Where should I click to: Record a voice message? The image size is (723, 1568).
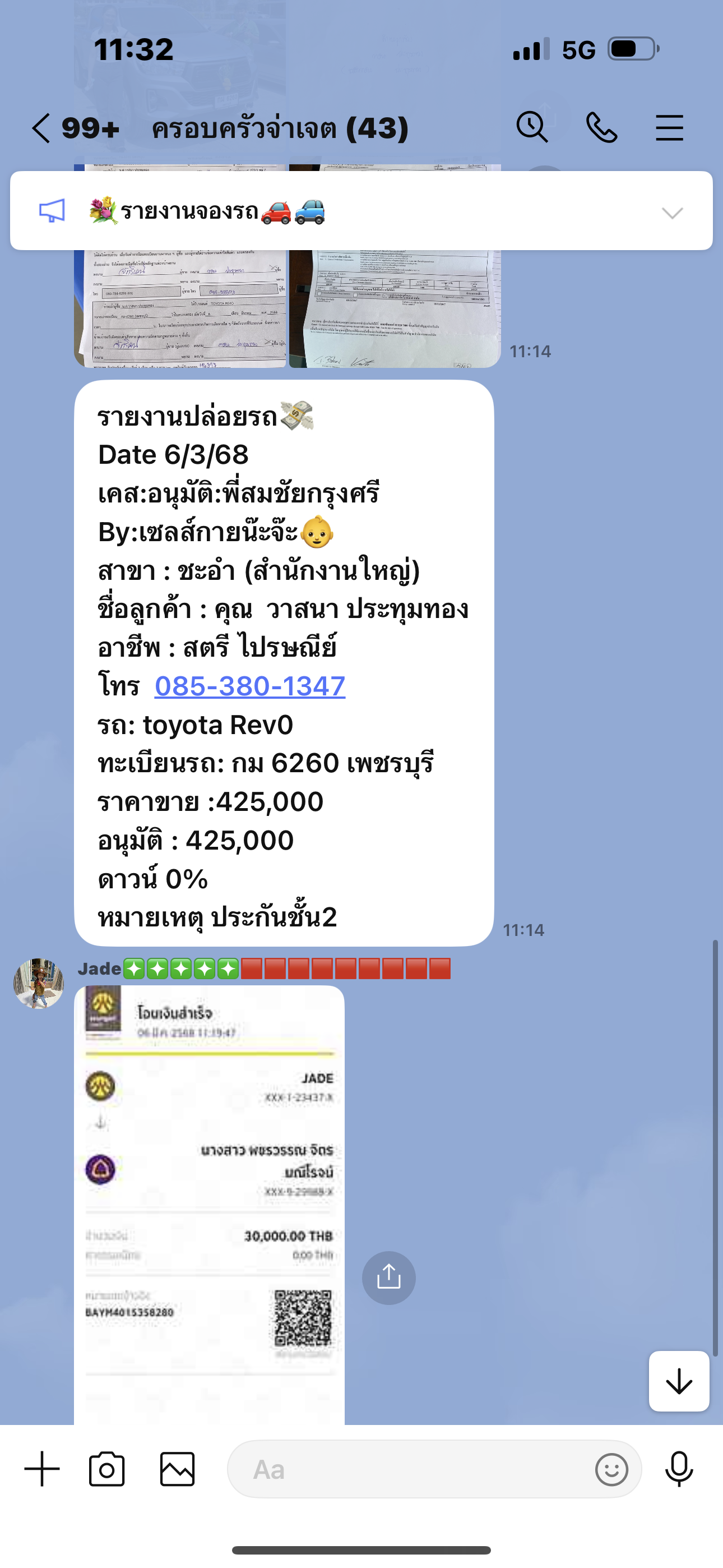point(679,1469)
